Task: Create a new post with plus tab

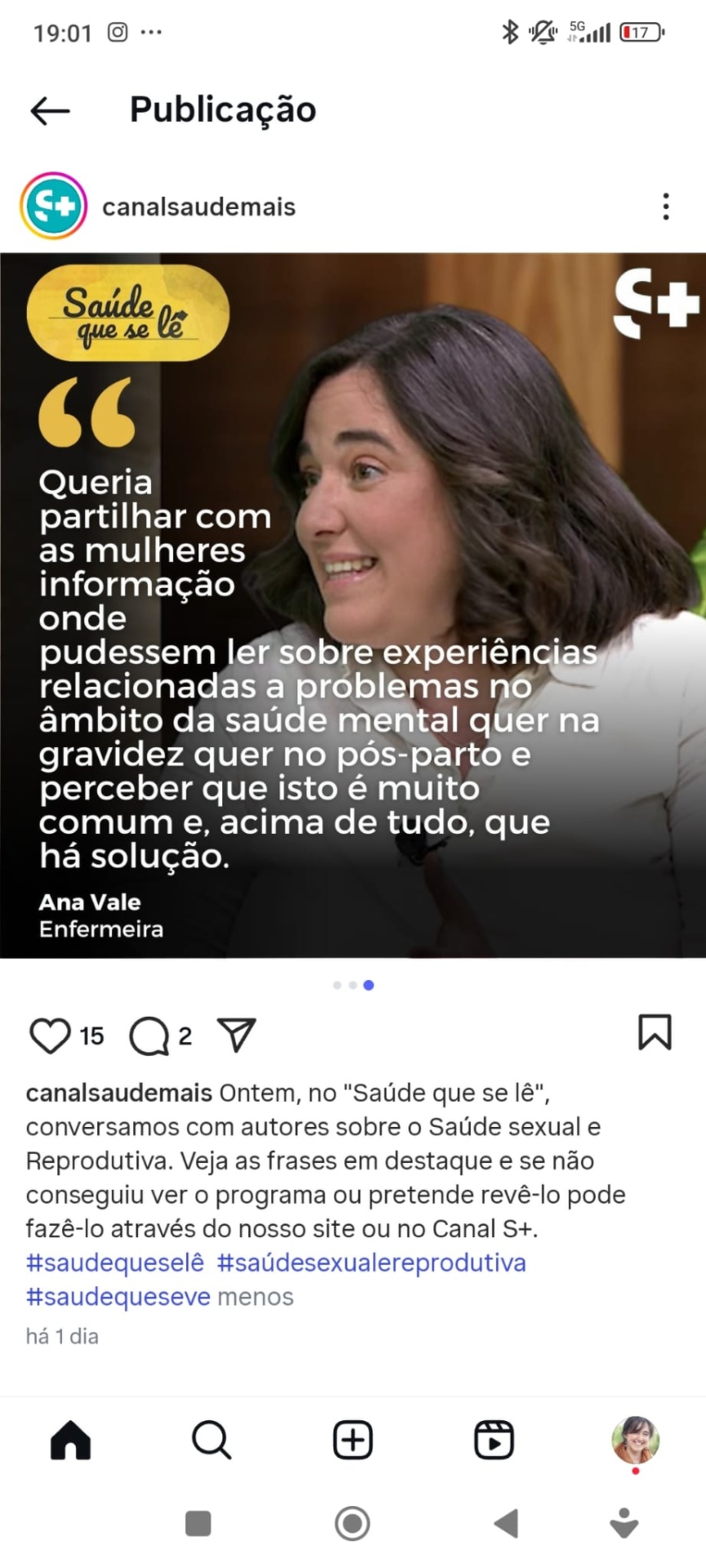Action: (353, 1440)
